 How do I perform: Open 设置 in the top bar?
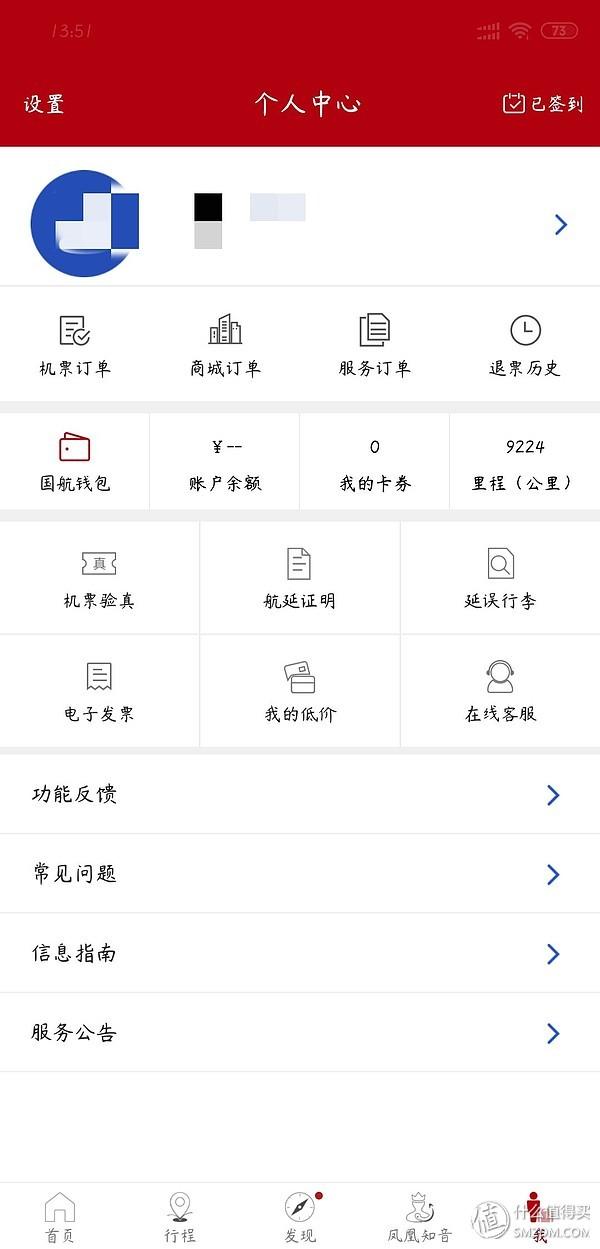44,104
